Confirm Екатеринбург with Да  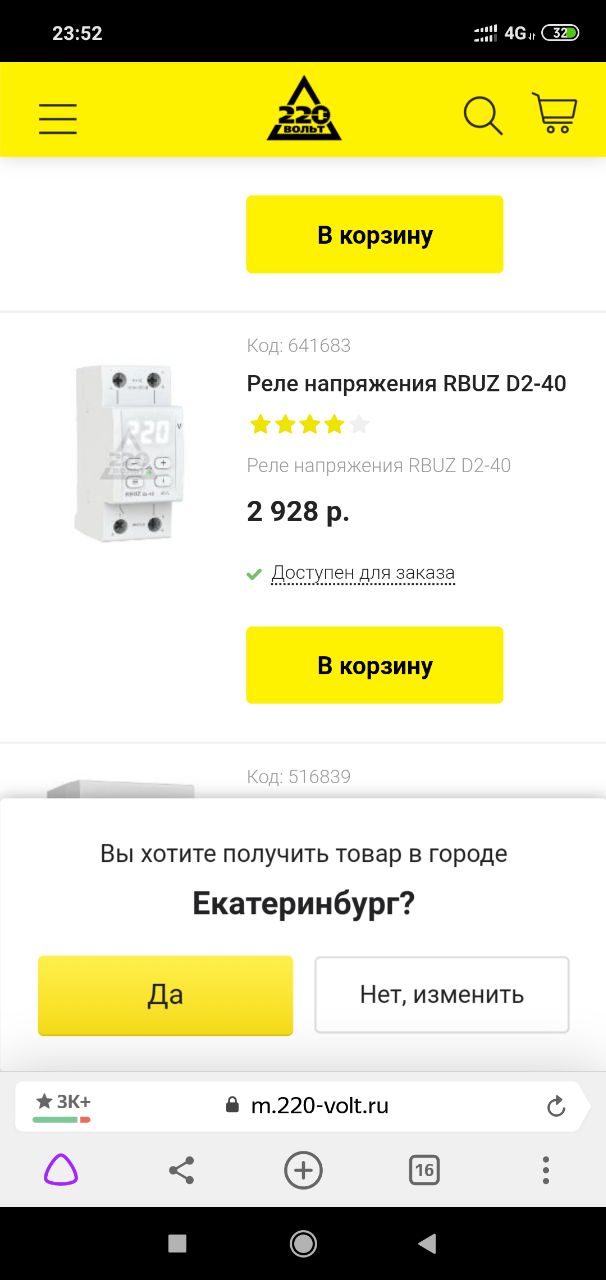[x=165, y=995]
